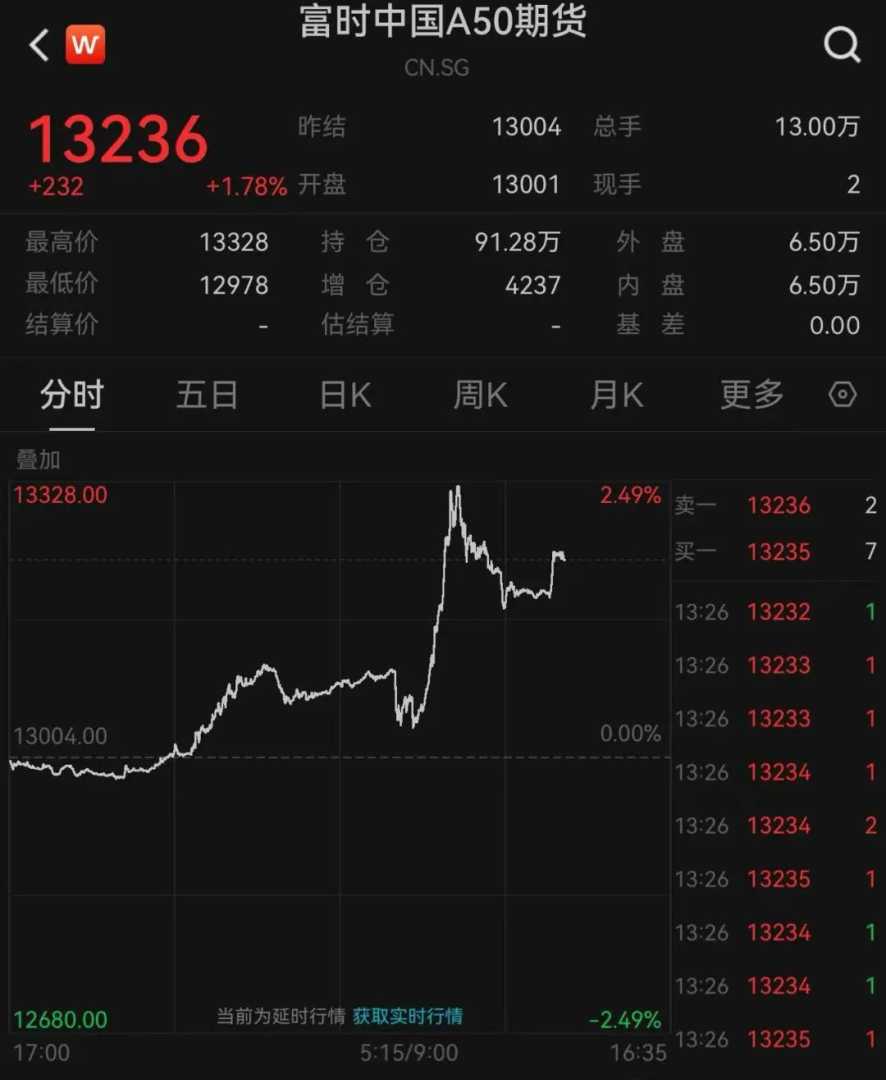Viewport: 886px width, 1080px height.
Task: Tap 叠加 to overlay another index
Action: point(38,460)
